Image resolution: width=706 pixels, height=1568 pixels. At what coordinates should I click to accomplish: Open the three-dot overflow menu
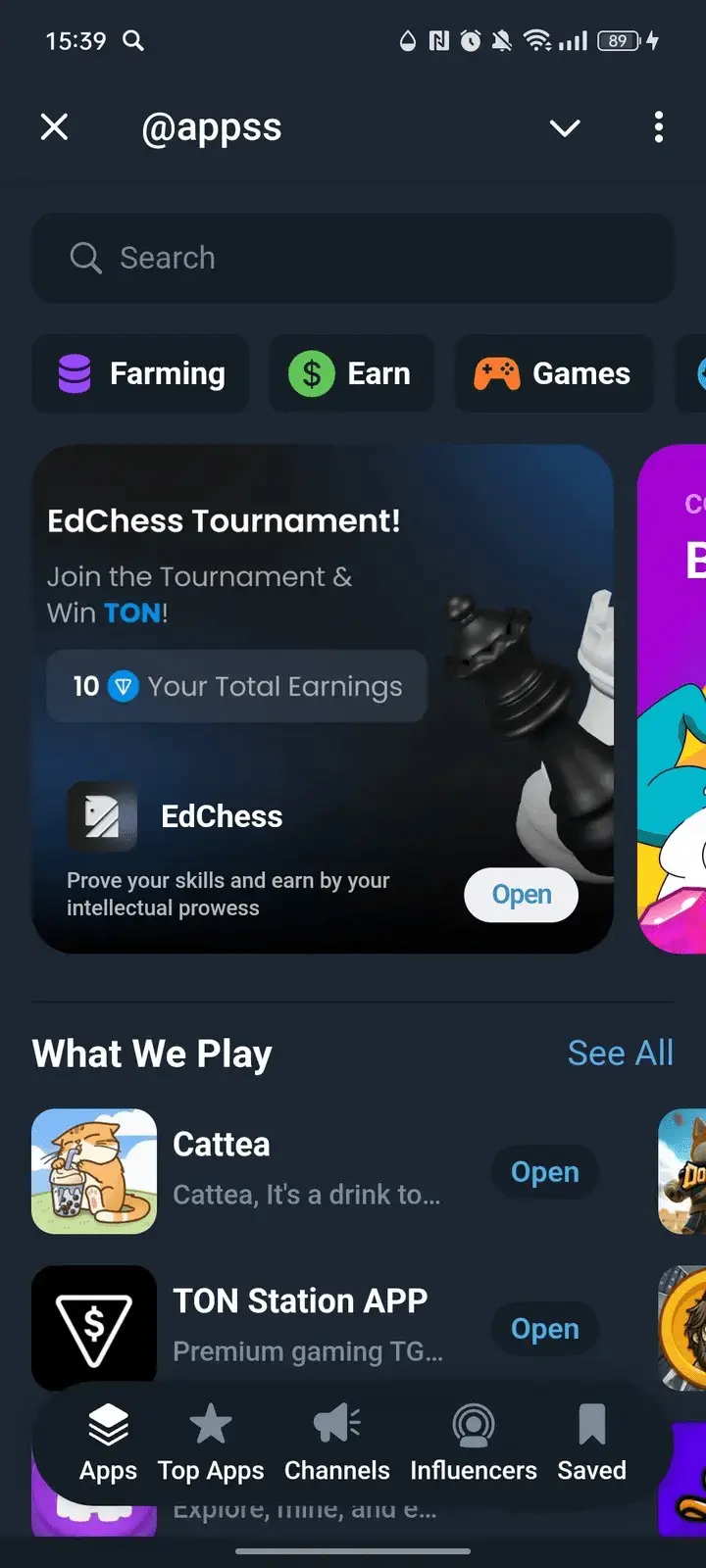pos(658,127)
